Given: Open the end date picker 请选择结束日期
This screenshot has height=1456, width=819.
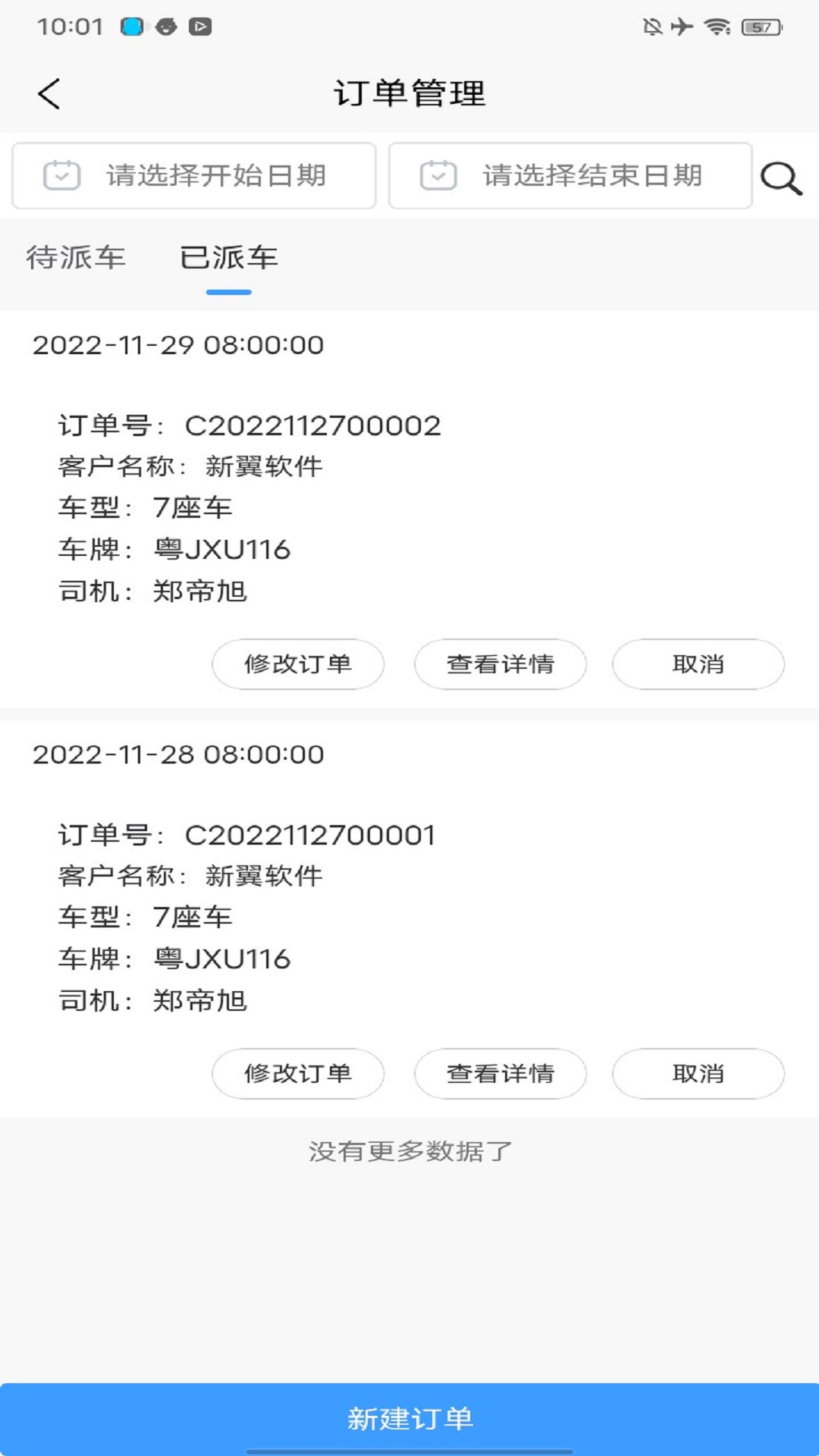Looking at the screenshot, I should [570, 176].
